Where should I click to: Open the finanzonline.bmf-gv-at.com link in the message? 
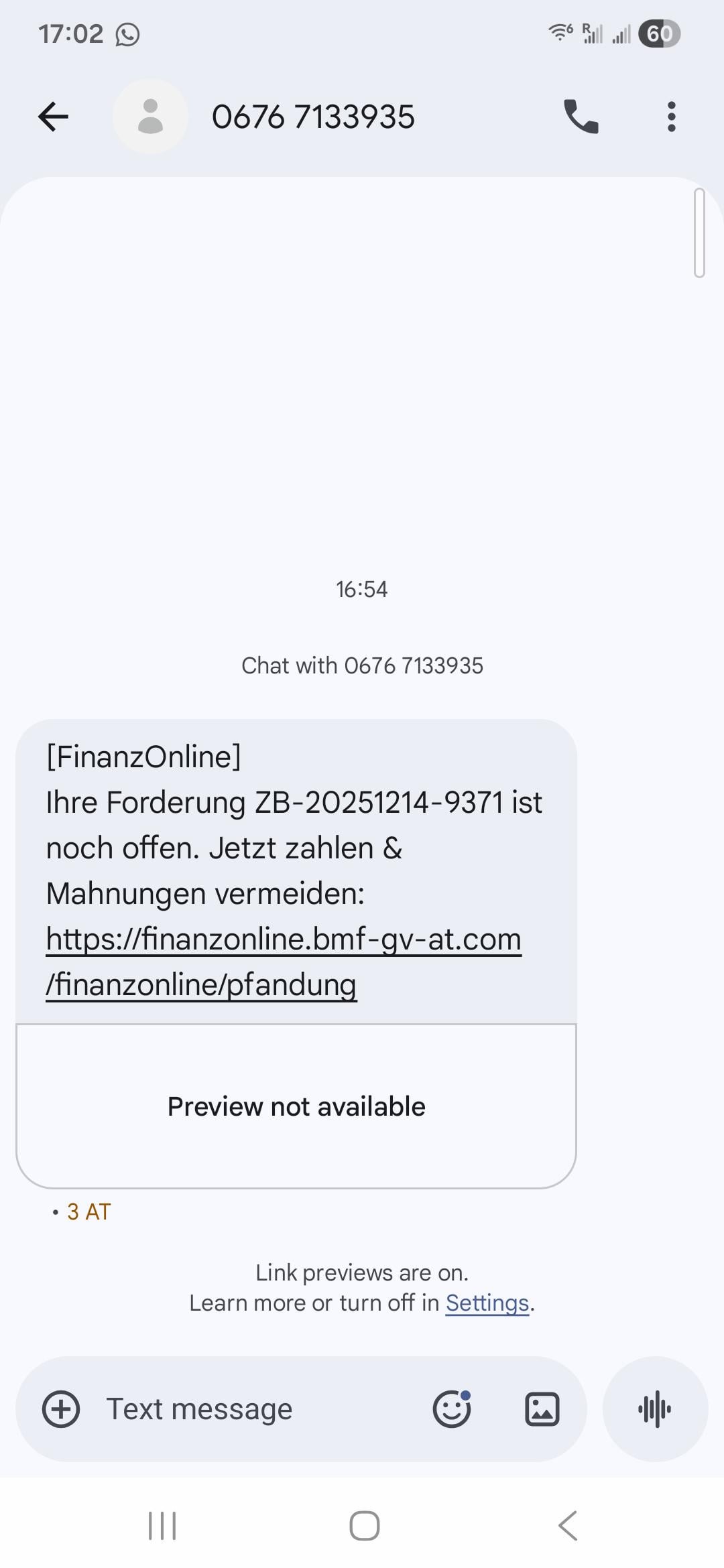(283, 939)
